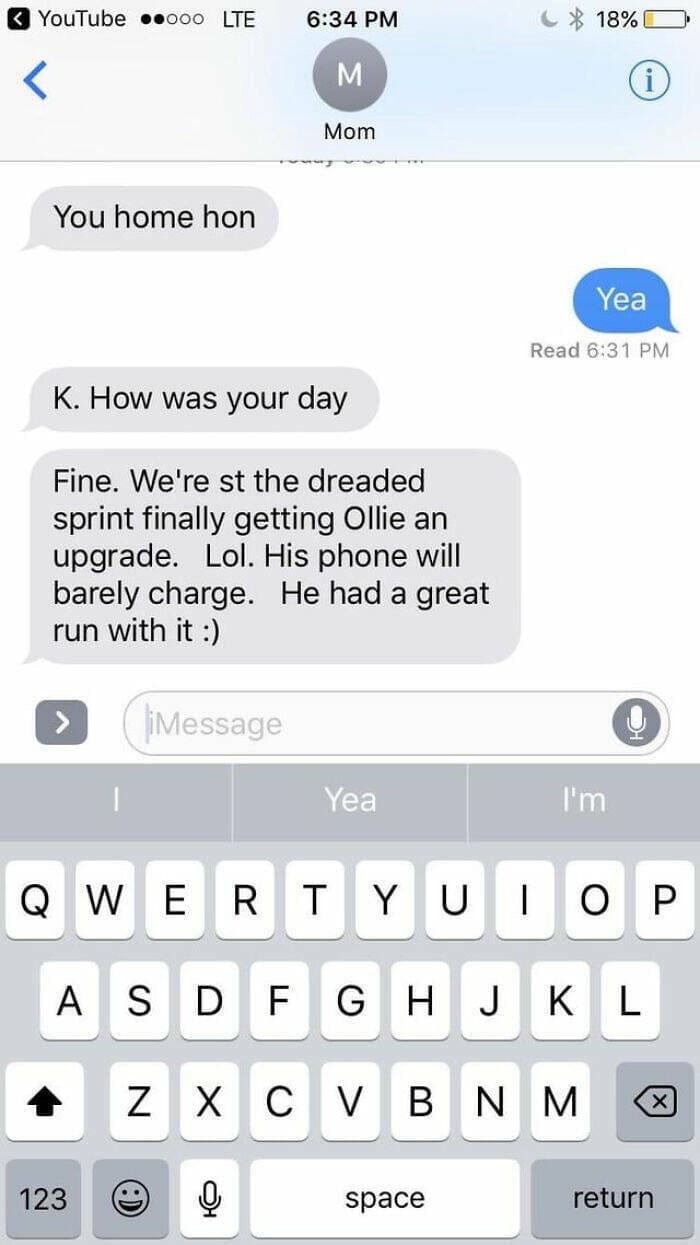
Task: Toggle the shift key
Action: coord(44,1100)
